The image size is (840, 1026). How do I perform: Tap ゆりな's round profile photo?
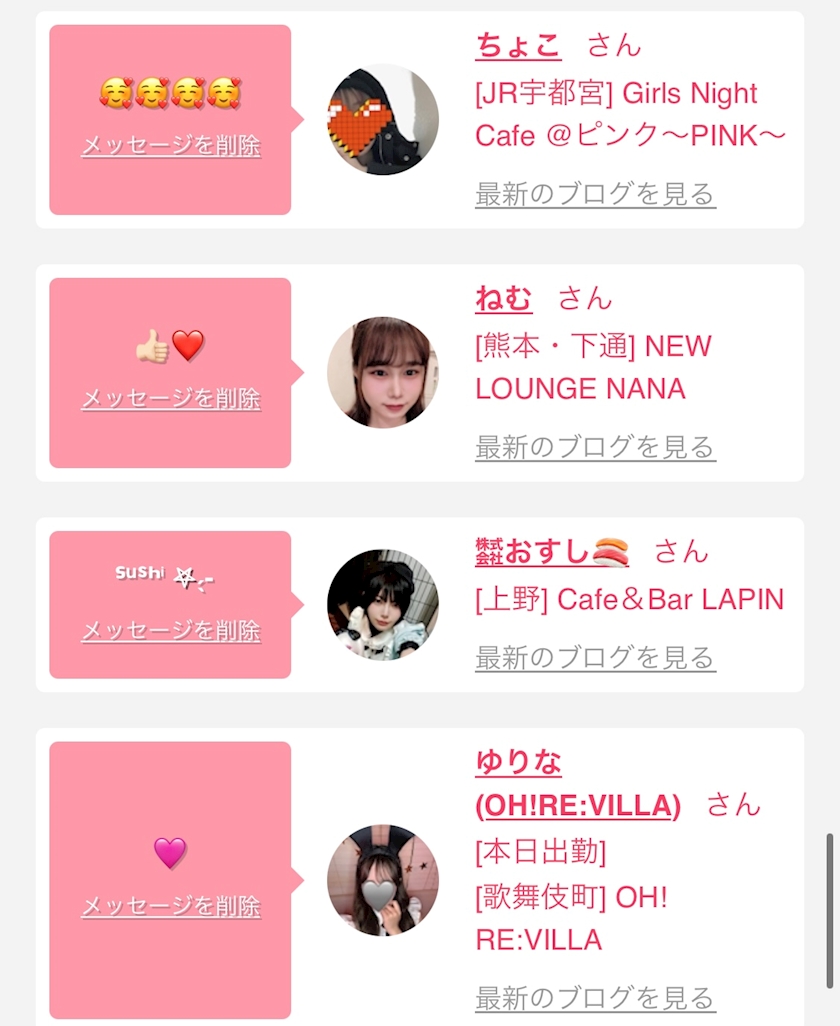coord(383,880)
